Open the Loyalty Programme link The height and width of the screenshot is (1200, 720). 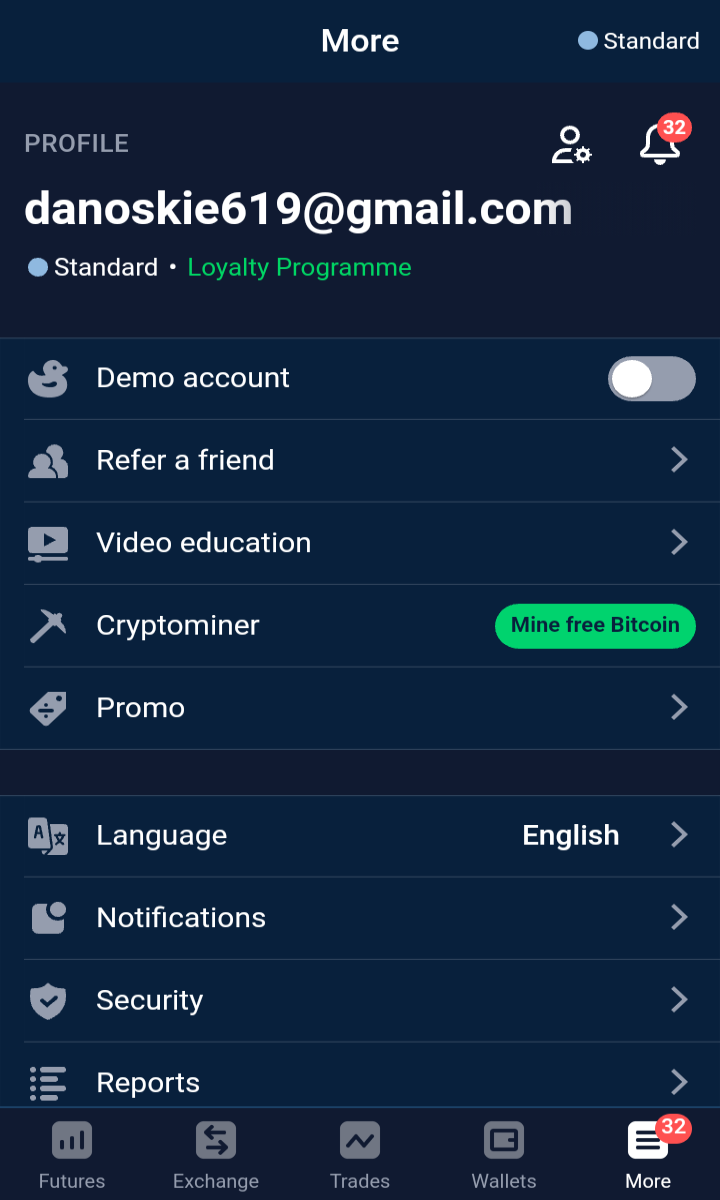click(299, 267)
